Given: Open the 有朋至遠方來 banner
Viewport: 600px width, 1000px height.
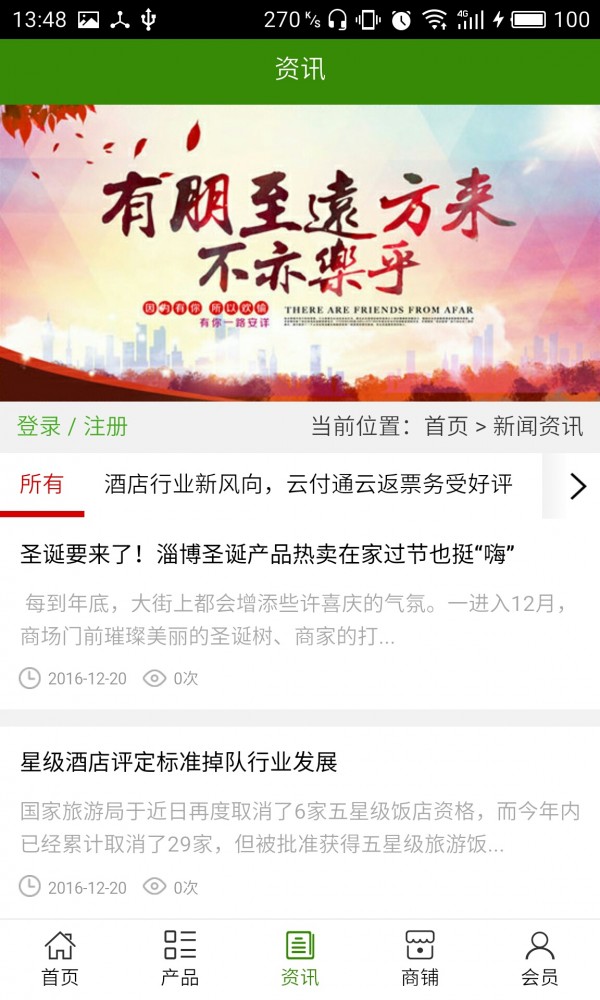Looking at the screenshot, I should 300,252.
